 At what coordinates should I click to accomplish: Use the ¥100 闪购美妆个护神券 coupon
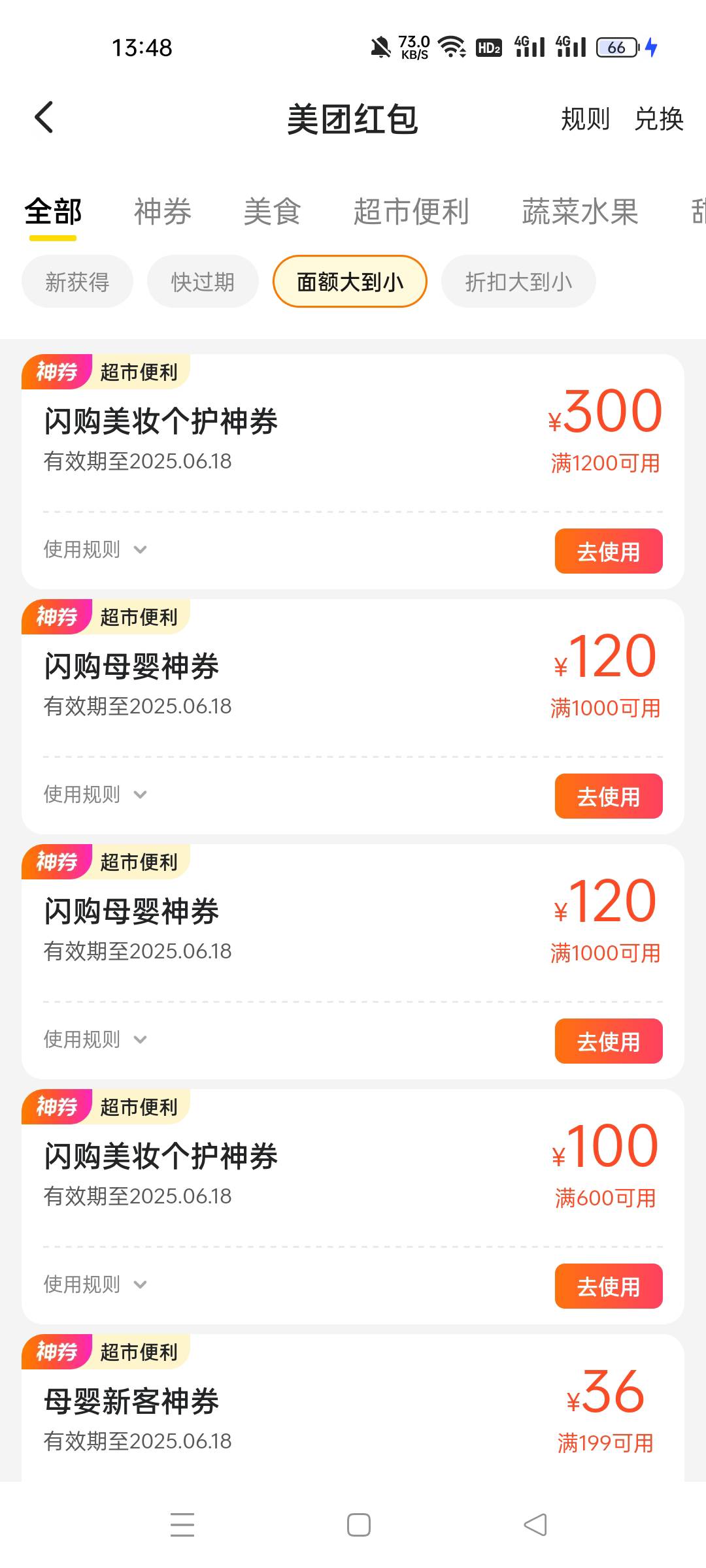point(609,1286)
